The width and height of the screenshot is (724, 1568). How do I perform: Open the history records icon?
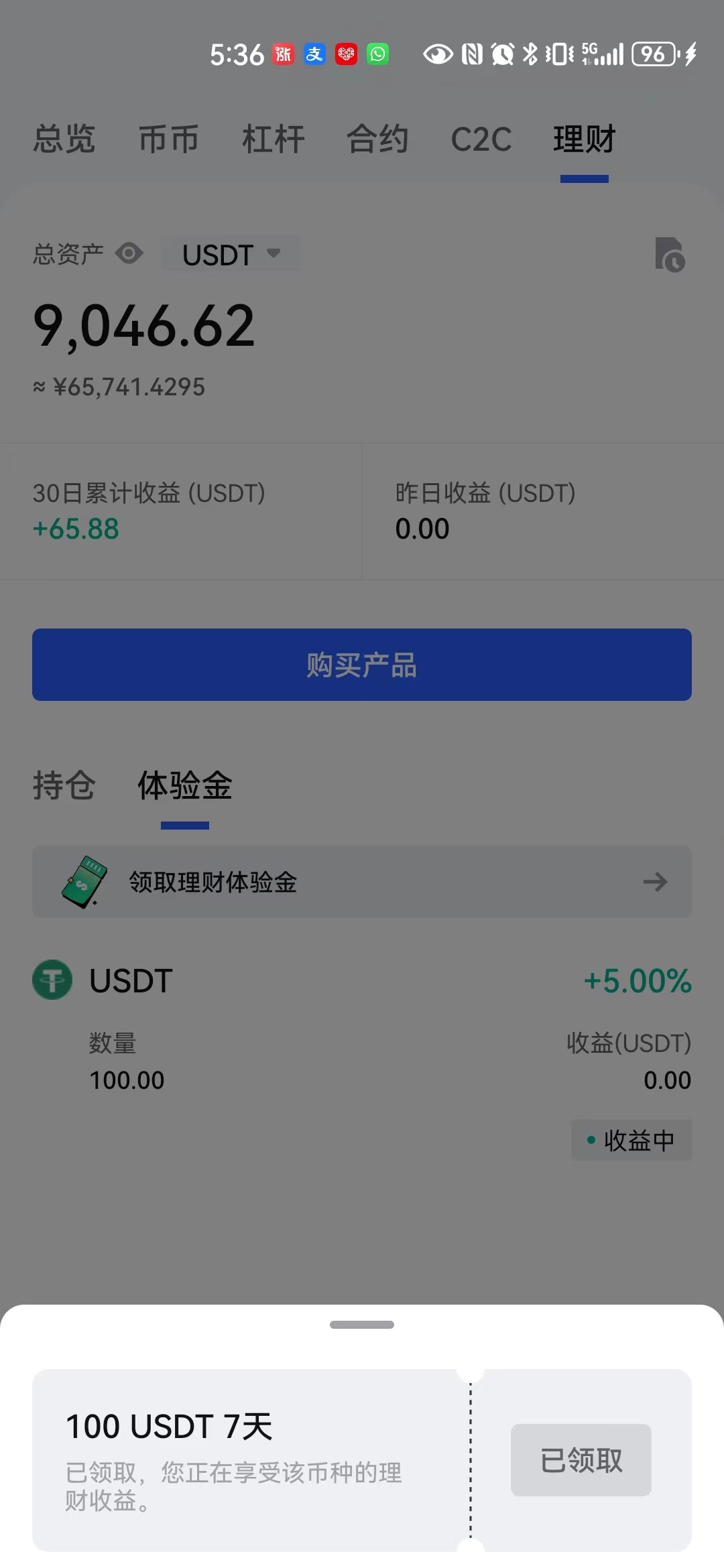(669, 255)
